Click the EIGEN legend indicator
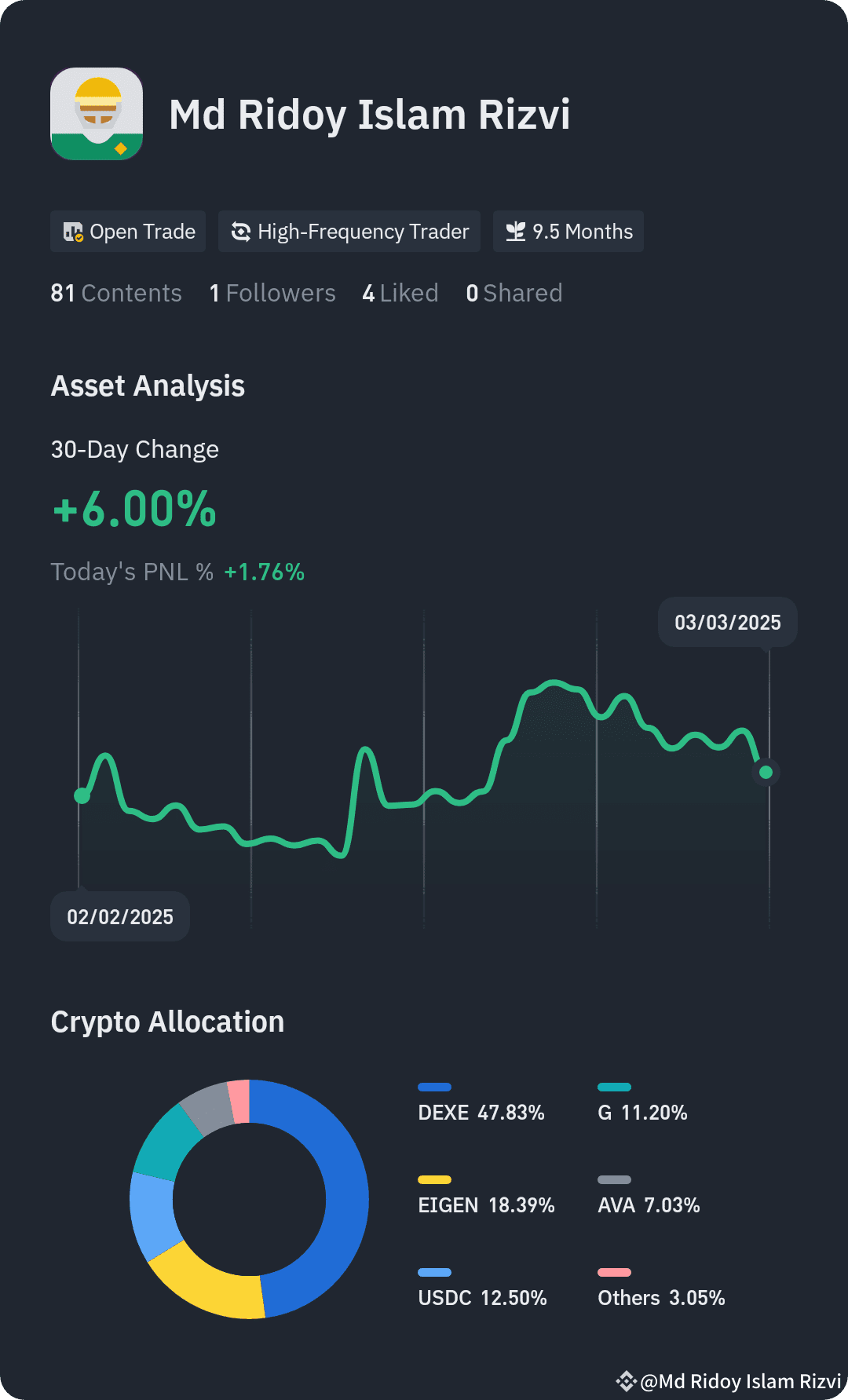Screen dimensions: 848x1400 (x=436, y=1179)
